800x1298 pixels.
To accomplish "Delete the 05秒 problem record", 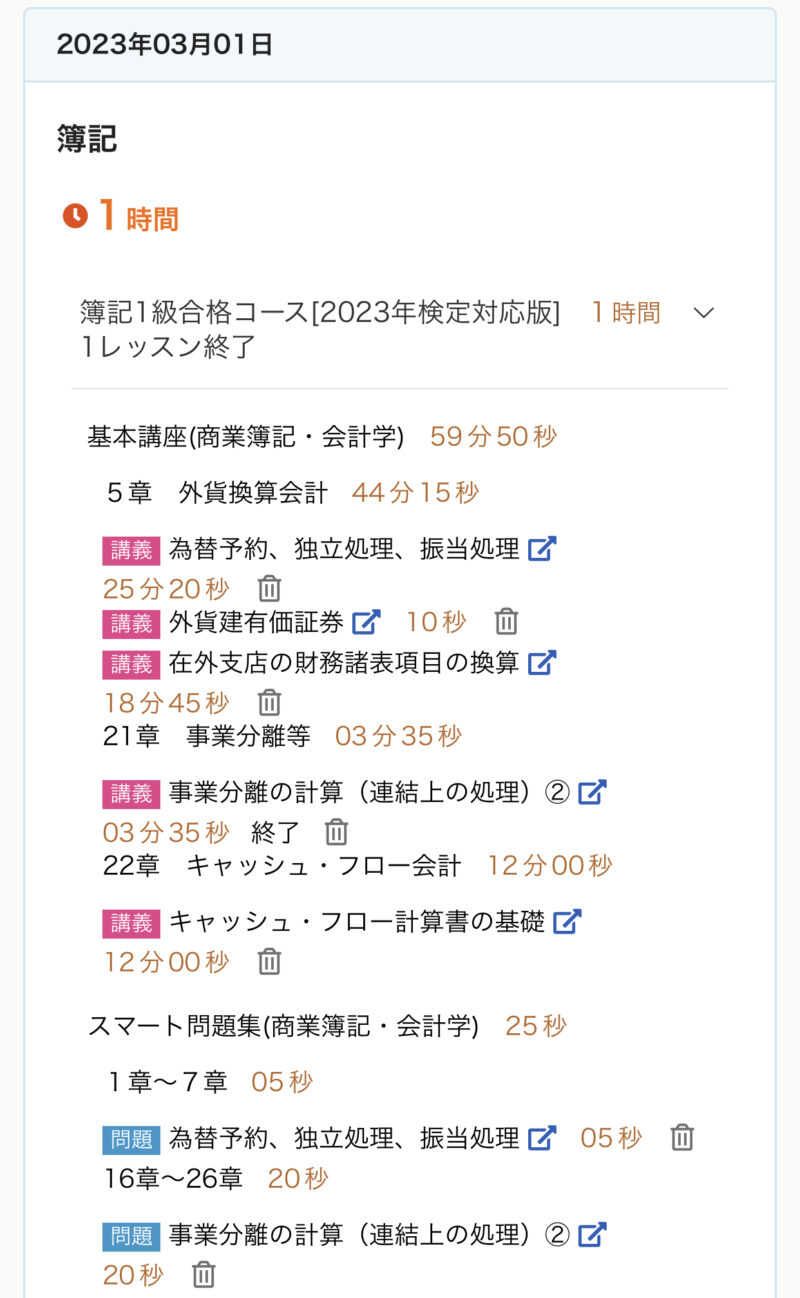I will (682, 1138).
